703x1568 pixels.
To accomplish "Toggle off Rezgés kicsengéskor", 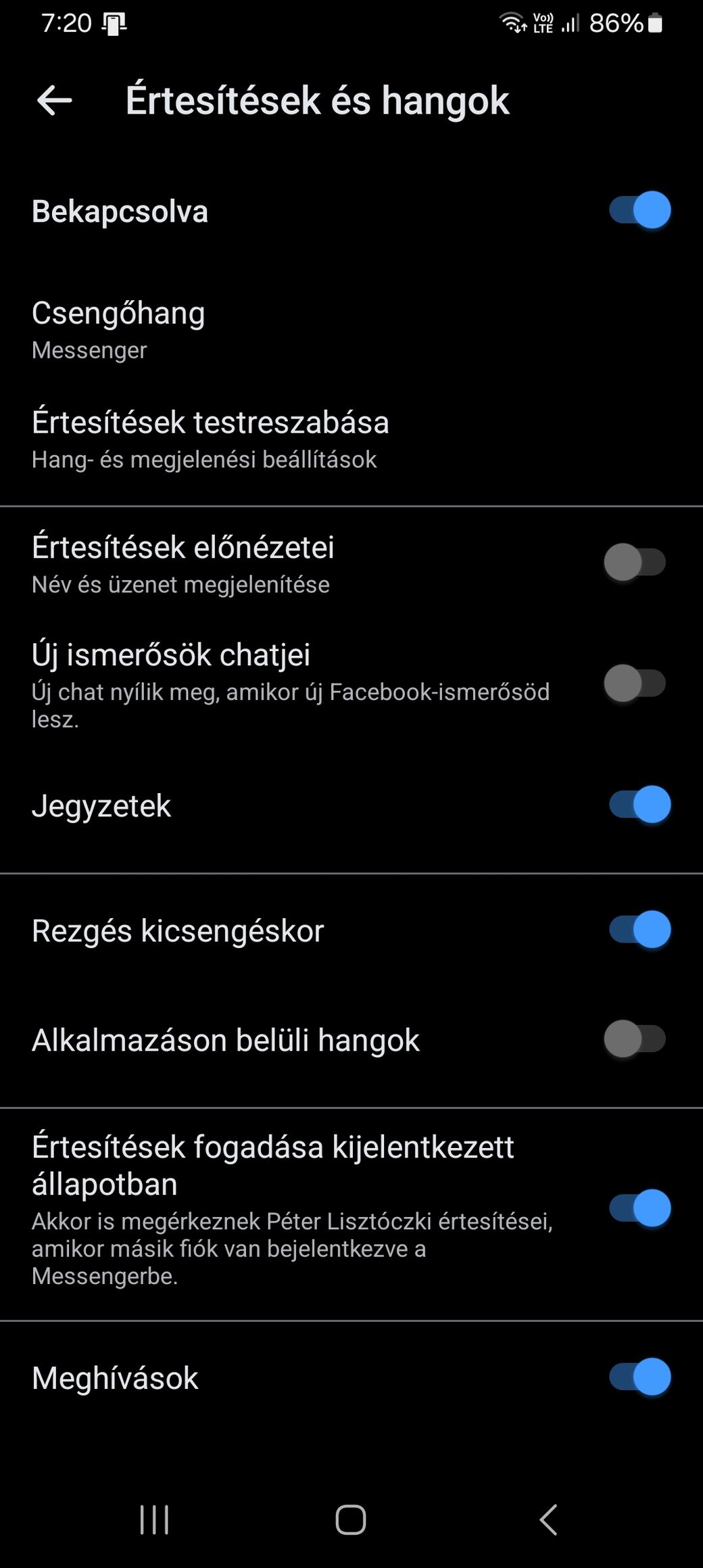I will coord(639,930).
